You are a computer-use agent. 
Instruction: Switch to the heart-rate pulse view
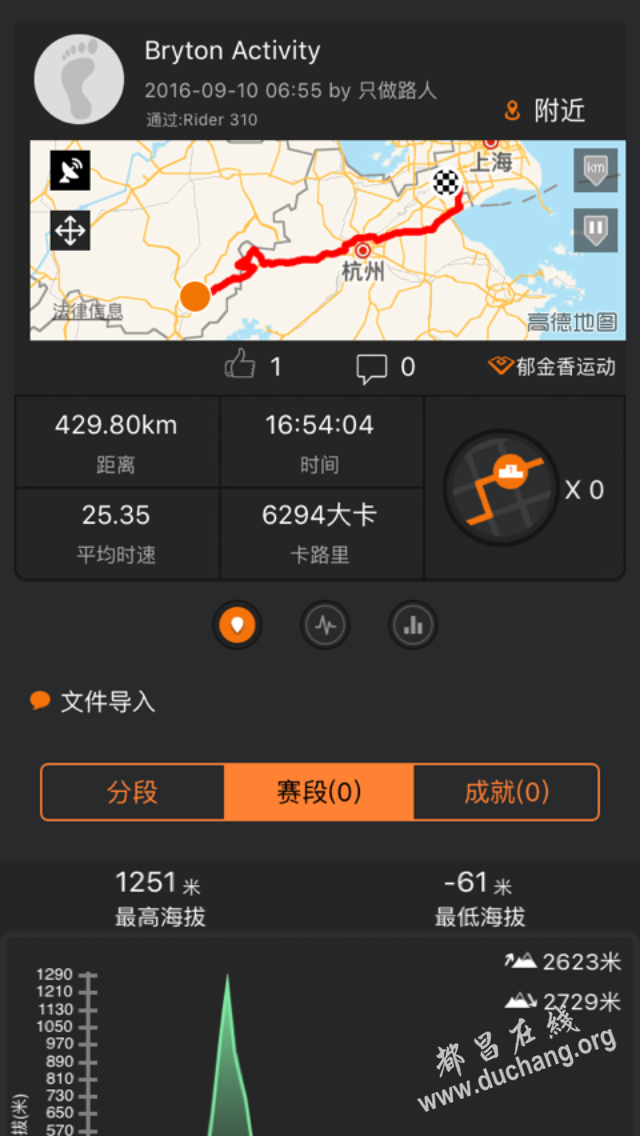325,625
